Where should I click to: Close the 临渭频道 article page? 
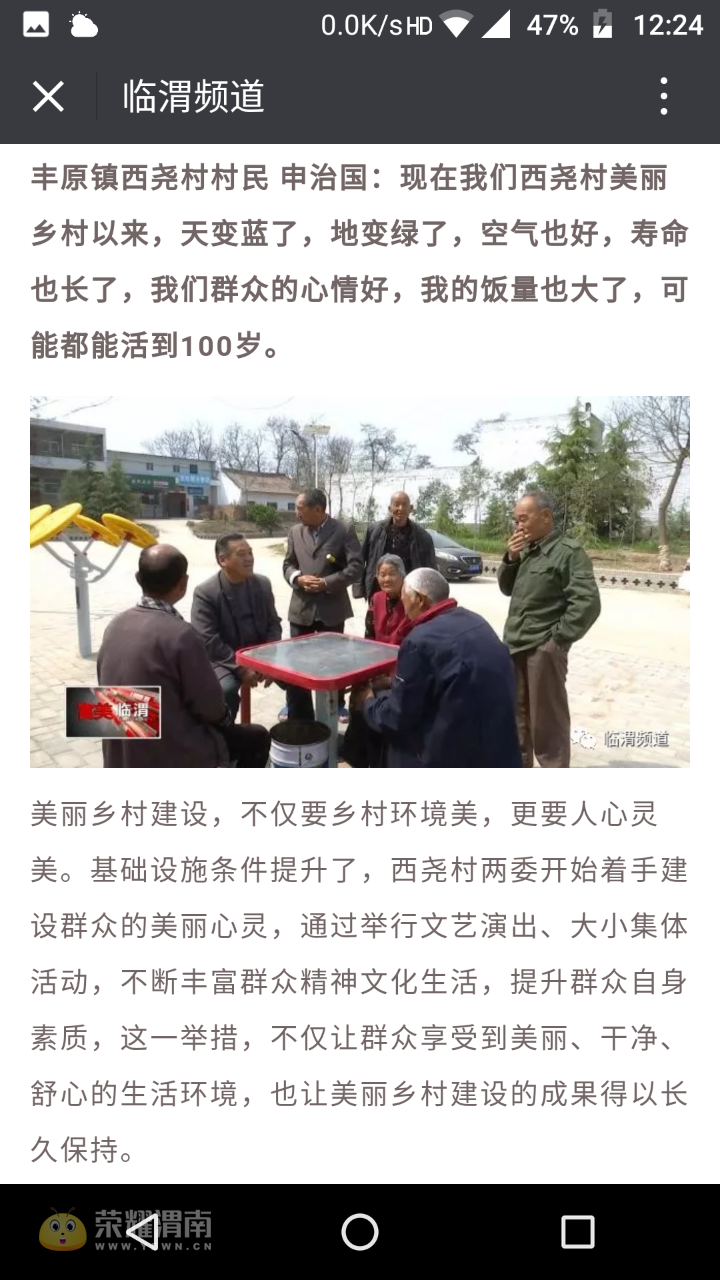(x=48, y=97)
